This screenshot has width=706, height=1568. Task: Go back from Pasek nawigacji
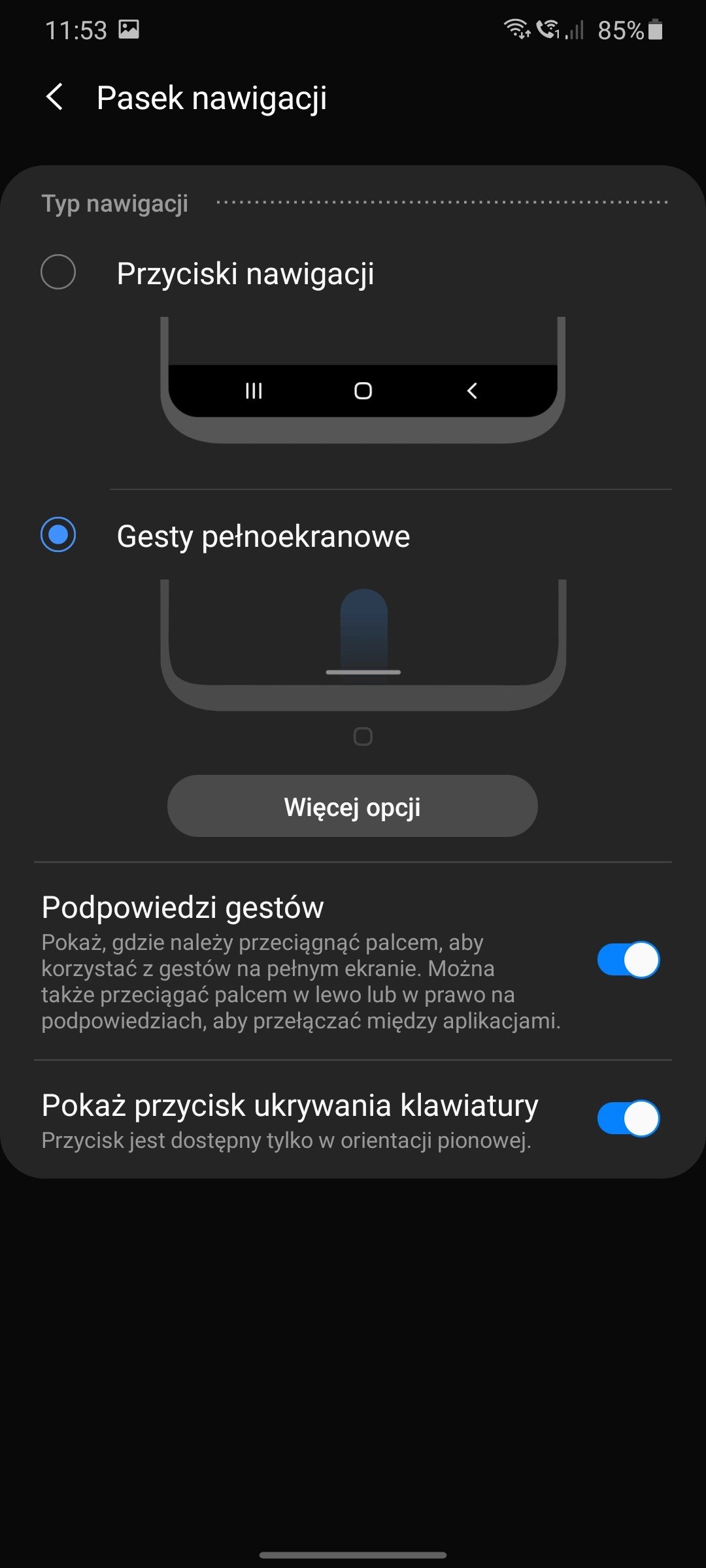click(55, 97)
